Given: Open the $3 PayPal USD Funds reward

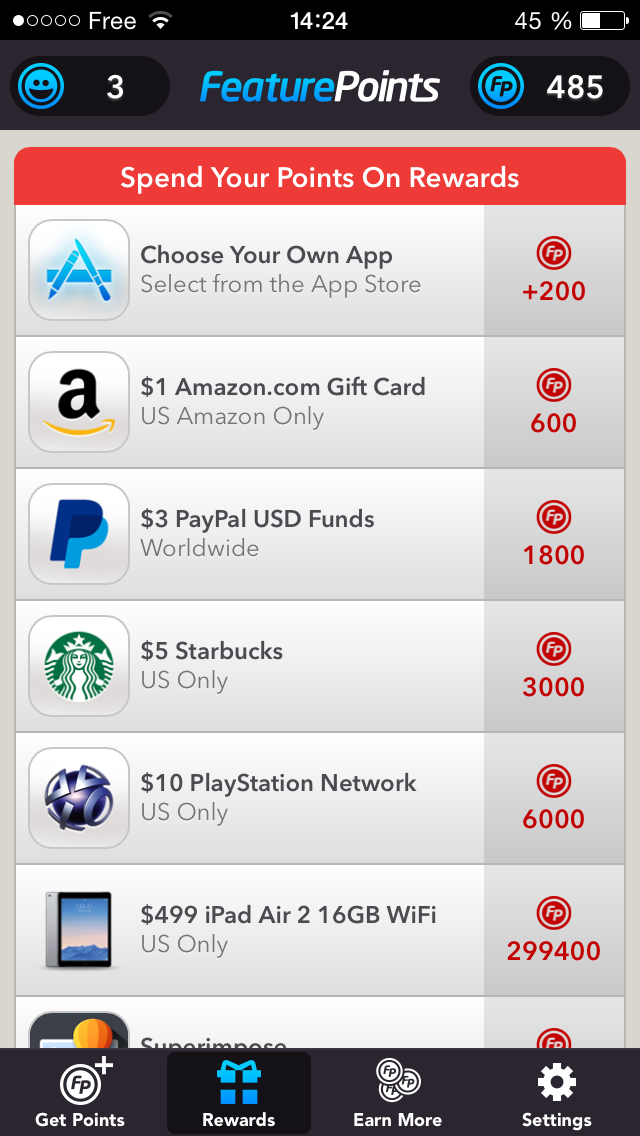Looking at the screenshot, I should 320,534.
